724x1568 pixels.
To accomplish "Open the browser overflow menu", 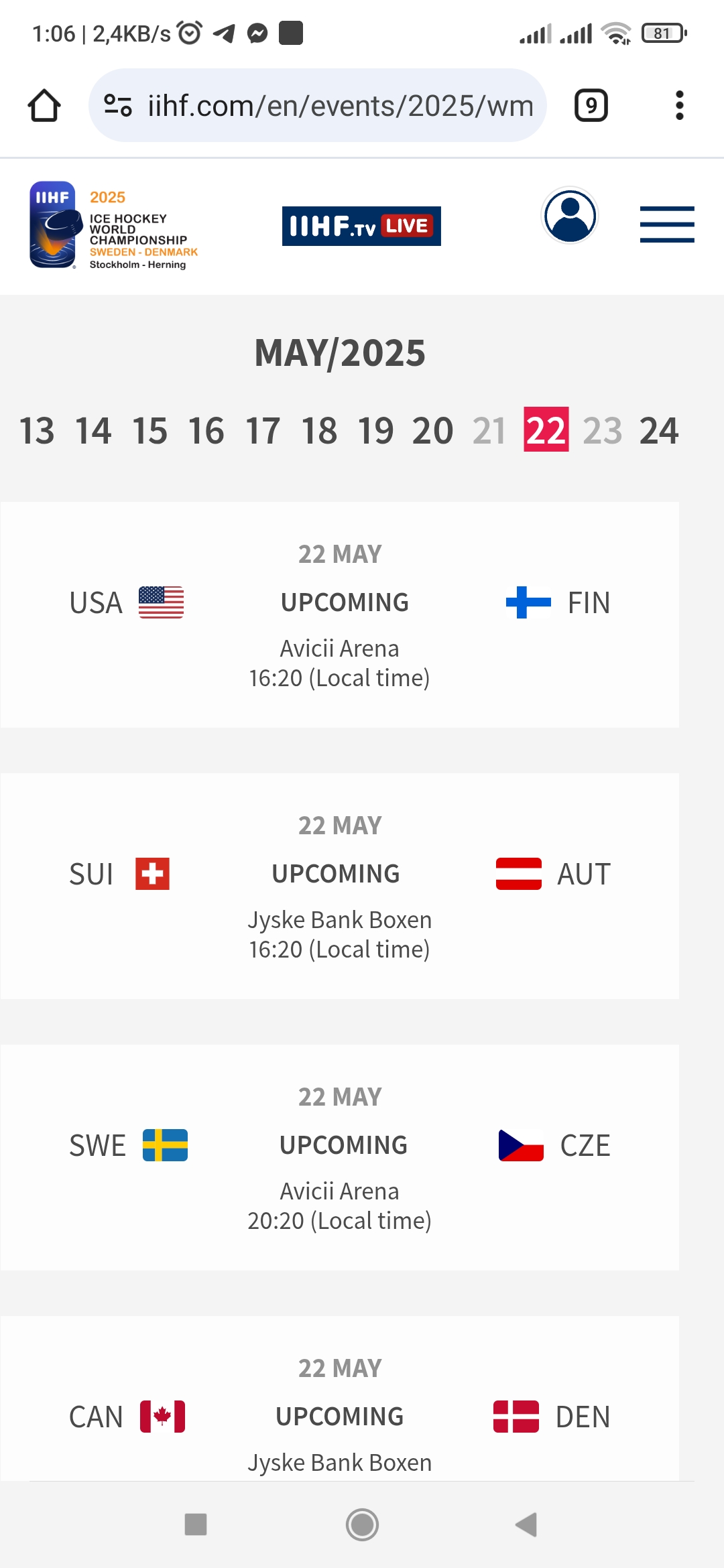I will coord(680,106).
